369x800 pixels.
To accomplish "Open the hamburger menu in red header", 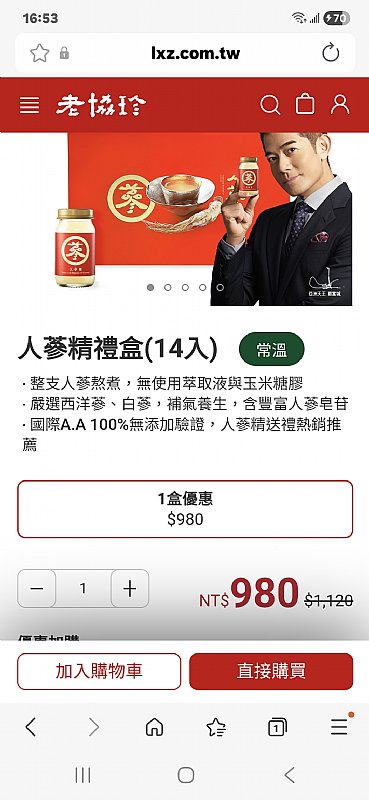I will [x=29, y=105].
